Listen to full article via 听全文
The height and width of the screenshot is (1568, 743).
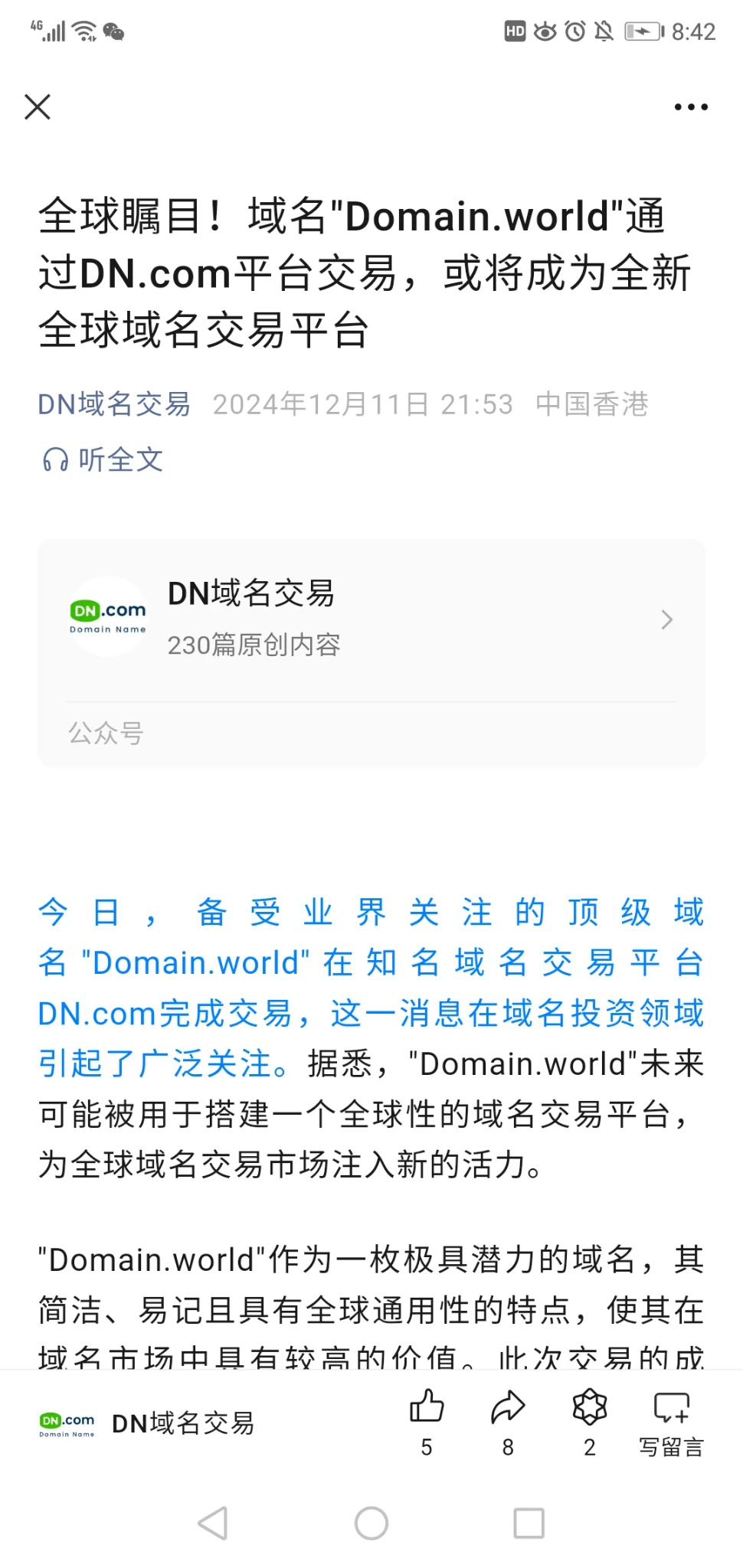coord(103,459)
